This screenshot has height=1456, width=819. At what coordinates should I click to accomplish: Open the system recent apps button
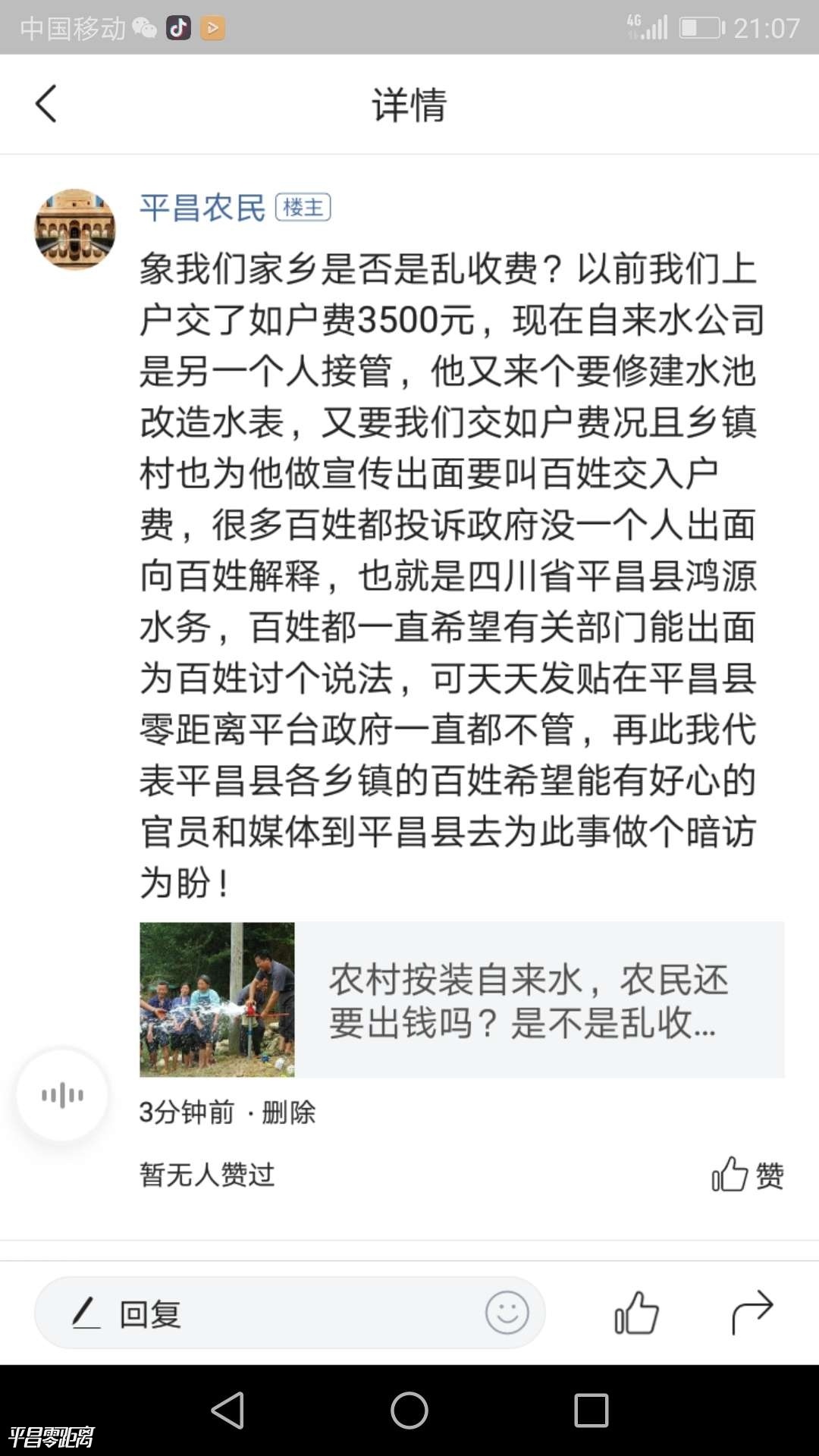[x=591, y=1410]
